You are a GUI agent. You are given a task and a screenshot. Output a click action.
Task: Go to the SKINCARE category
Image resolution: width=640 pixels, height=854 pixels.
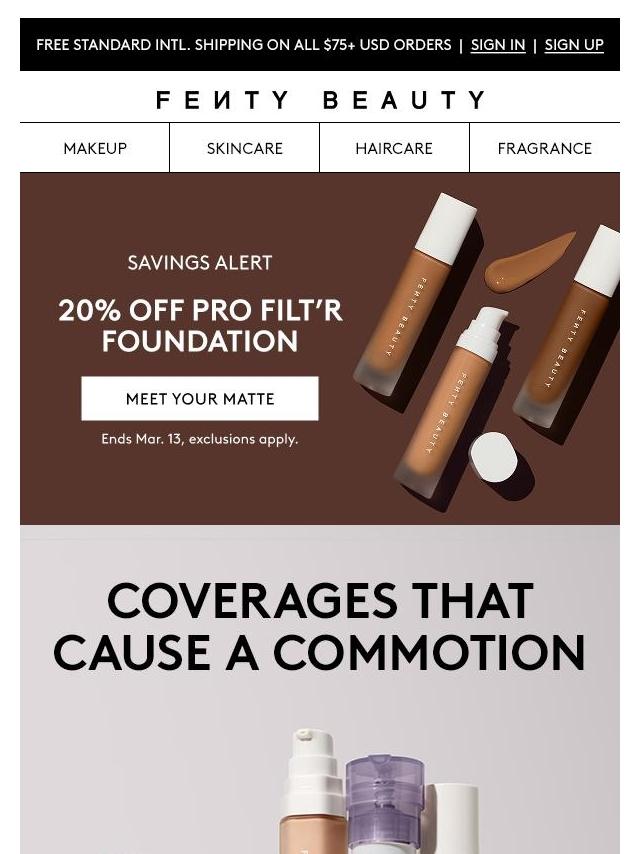click(x=245, y=148)
